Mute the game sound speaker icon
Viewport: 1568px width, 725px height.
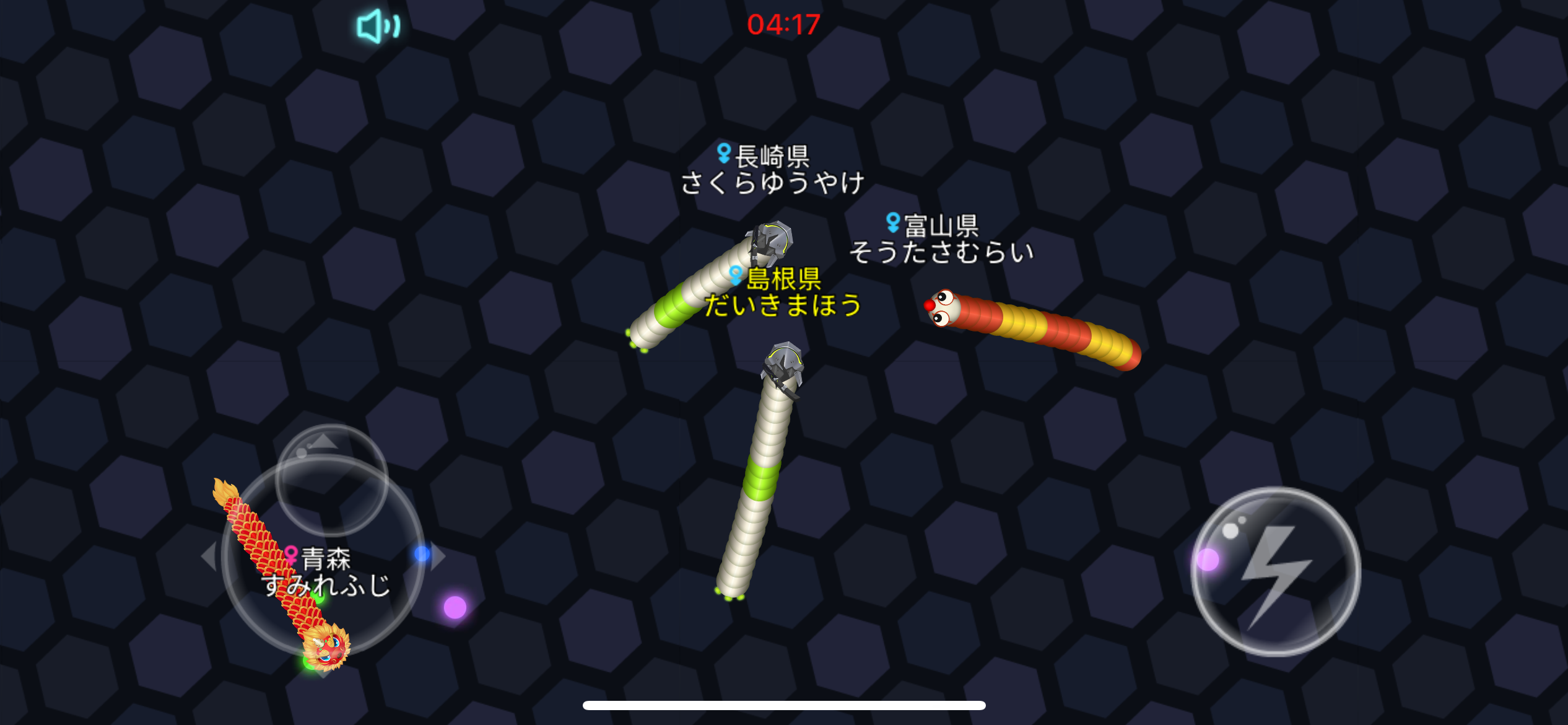tap(378, 27)
